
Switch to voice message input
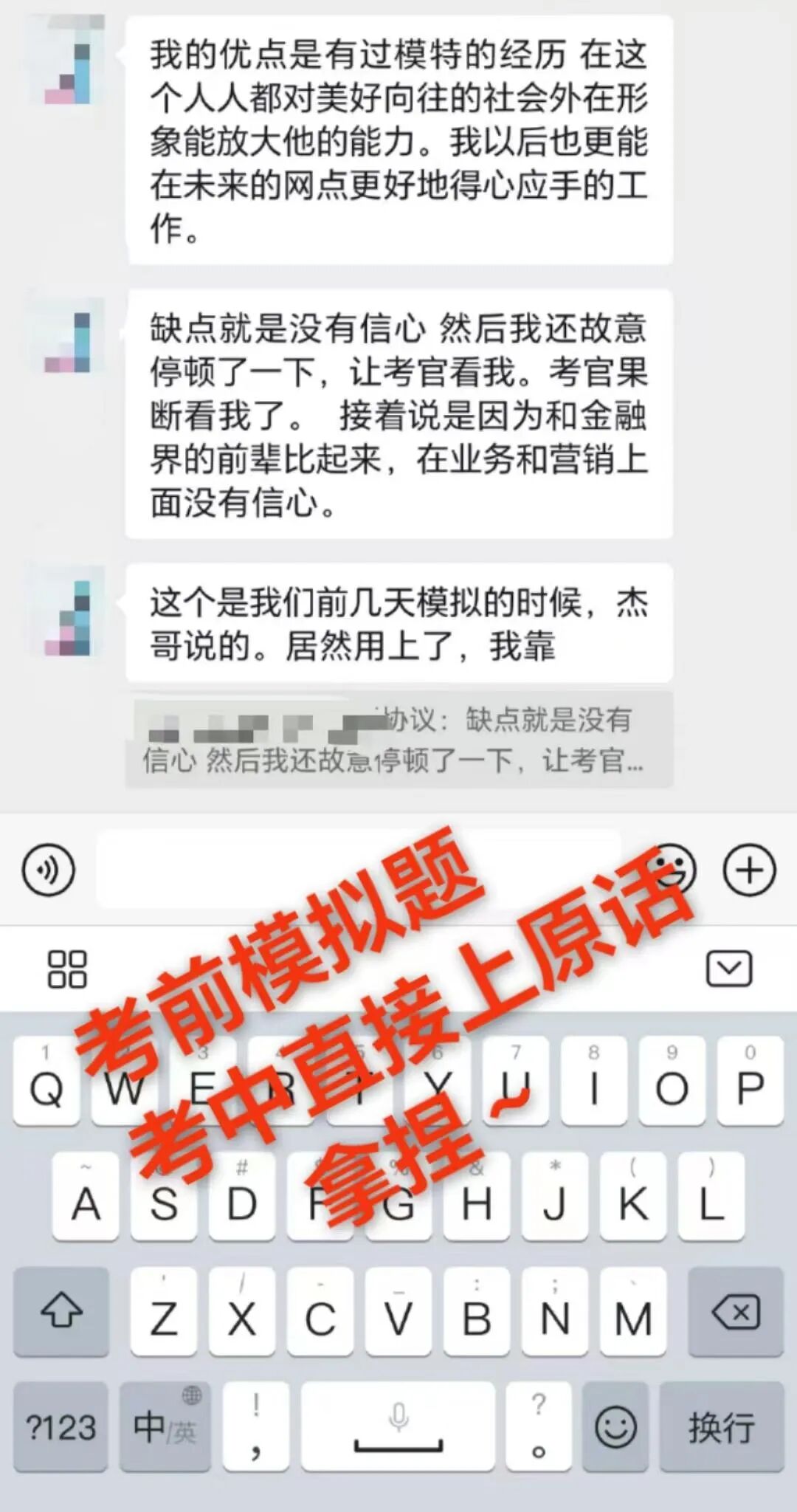point(49,870)
